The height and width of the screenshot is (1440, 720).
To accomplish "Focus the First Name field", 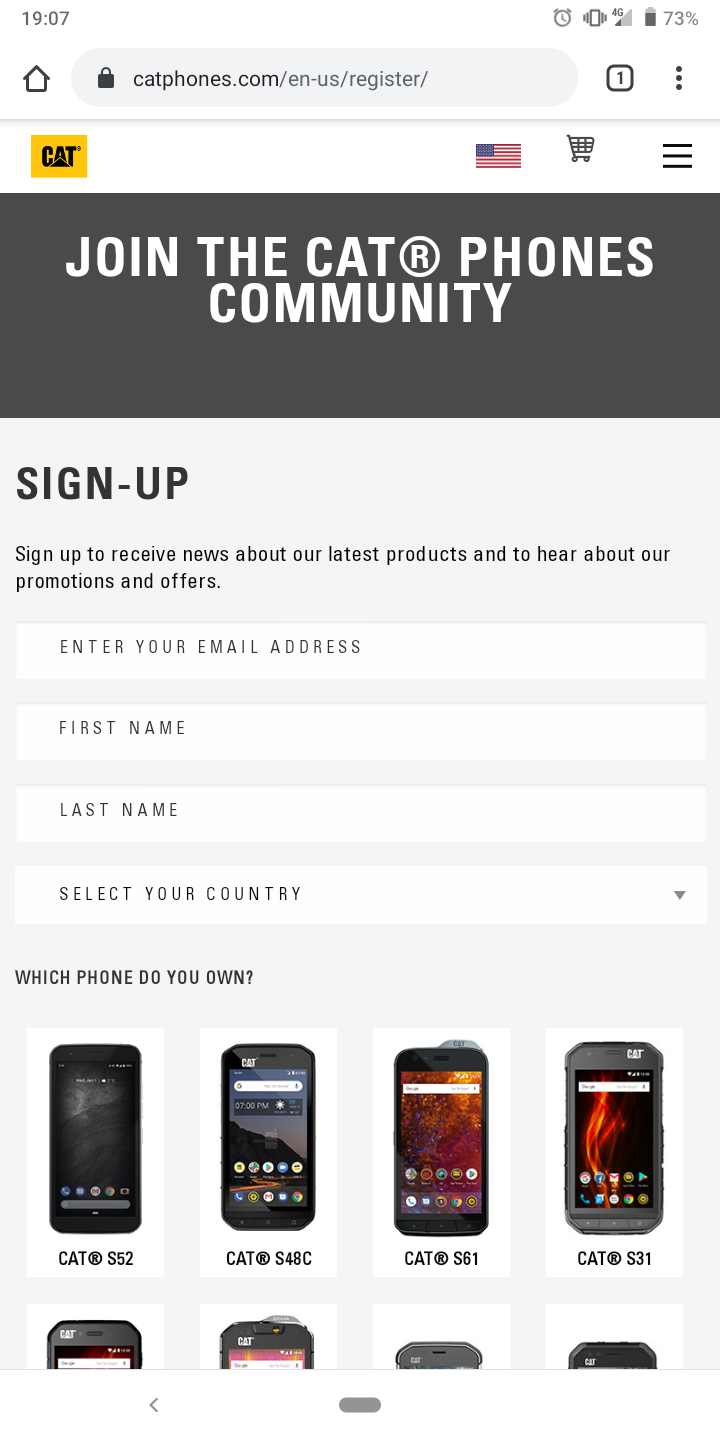I will pos(360,730).
